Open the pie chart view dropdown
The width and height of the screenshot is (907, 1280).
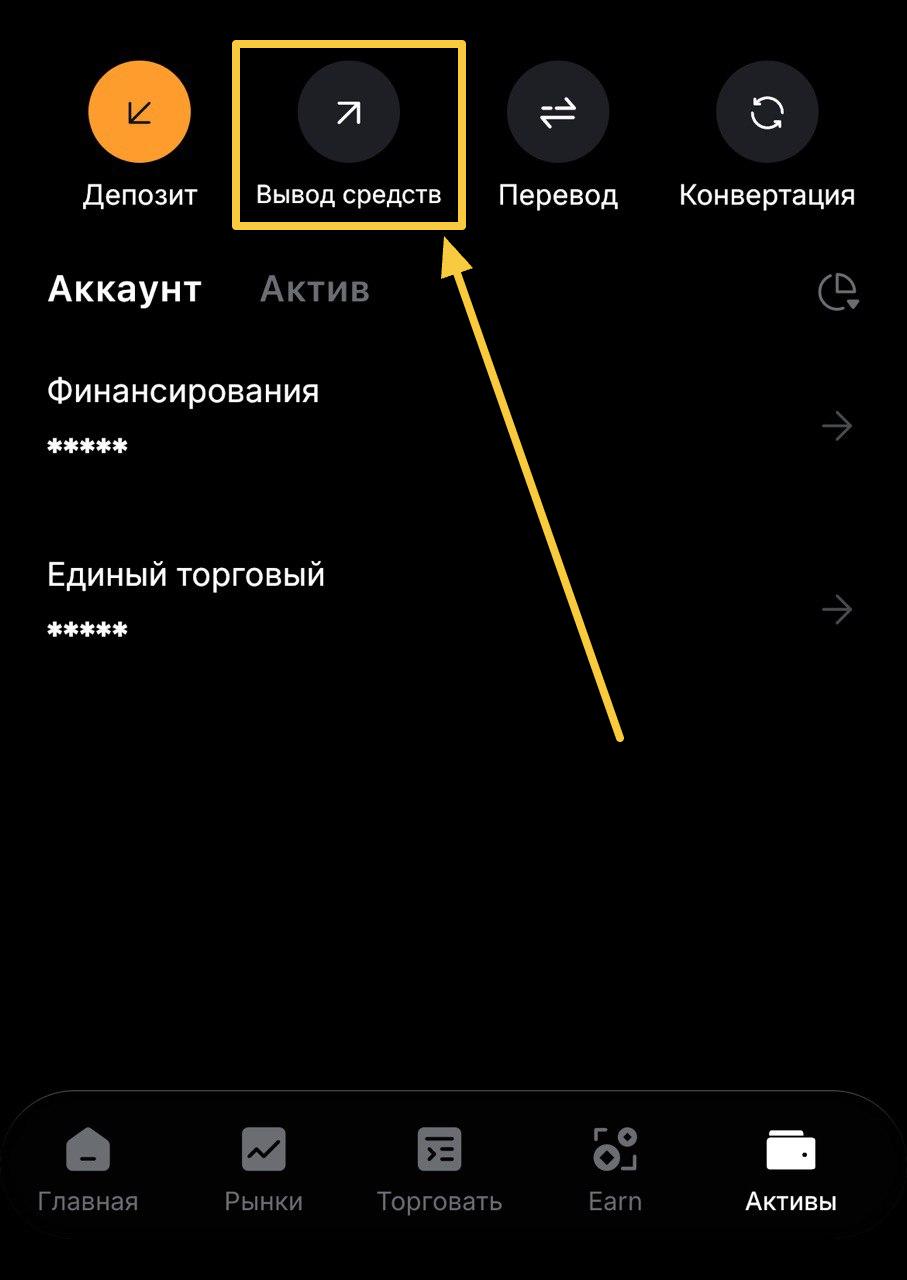[x=838, y=292]
